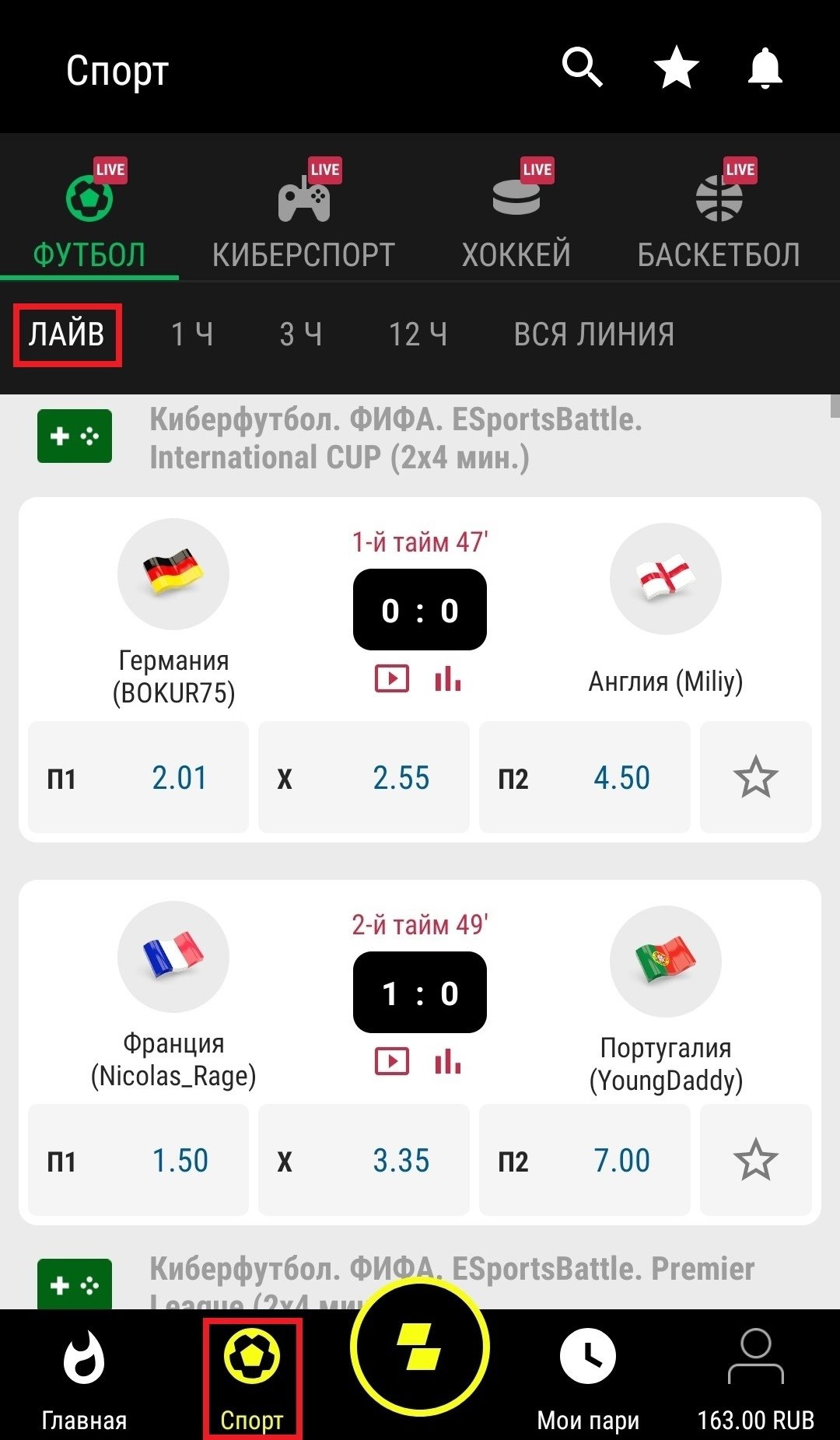Switch to the Баскетбол tab

719,218
